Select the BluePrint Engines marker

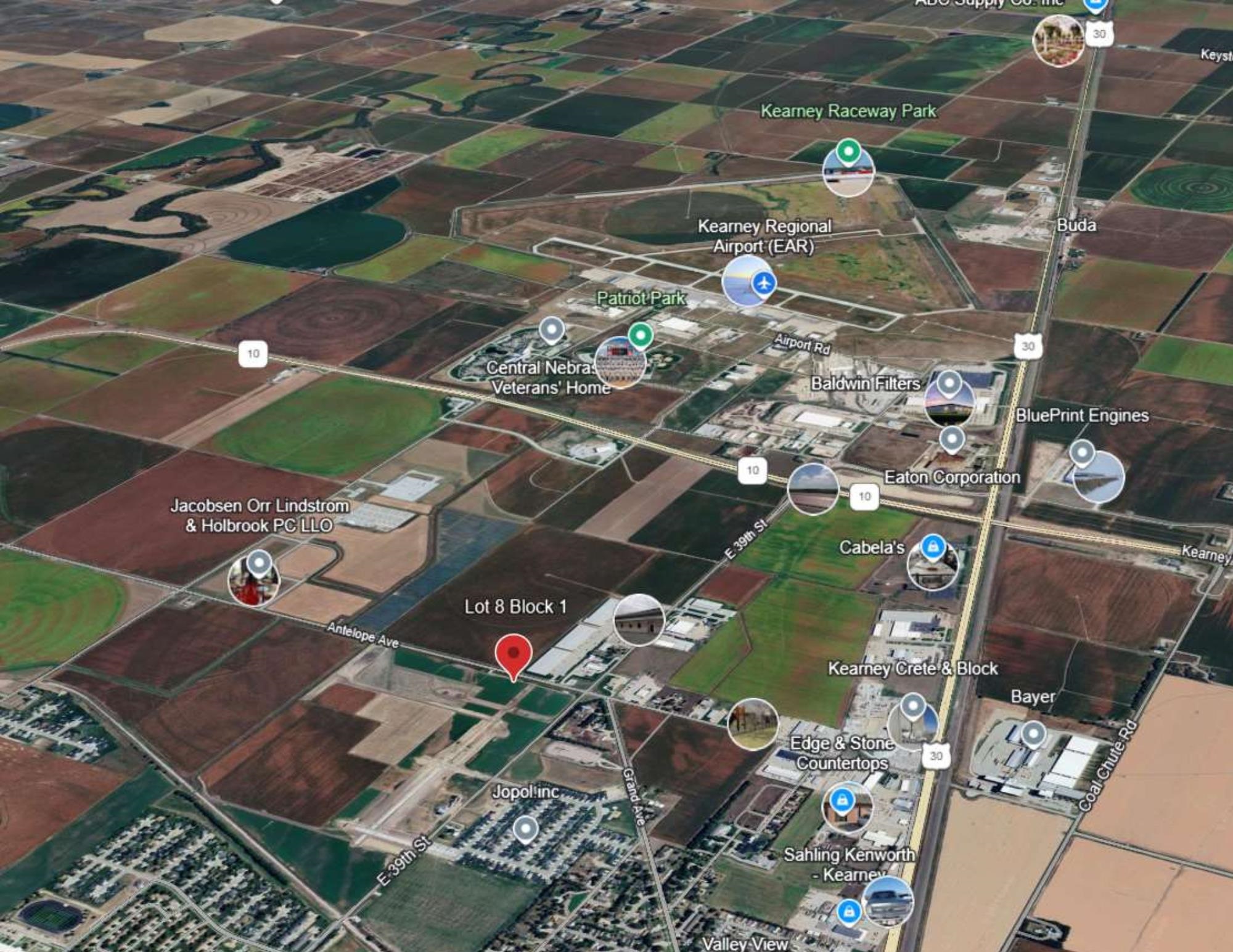(x=1082, y=452)
